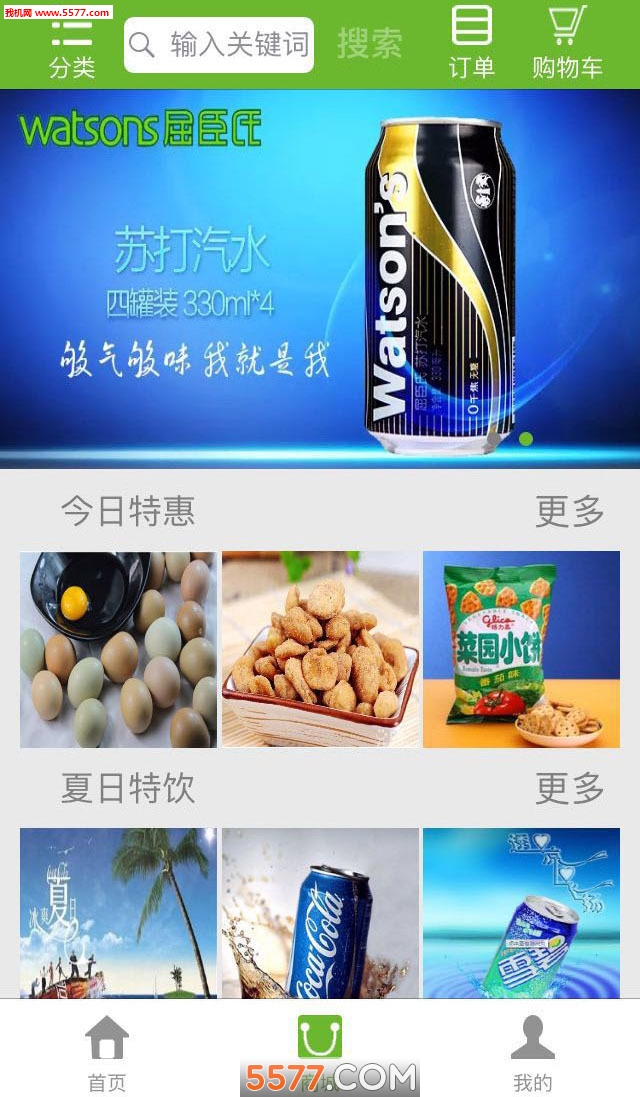Switch to the 我的 profile tab
The width and height of the screenshot is (640, 1097).
[x=532, y=1052]
